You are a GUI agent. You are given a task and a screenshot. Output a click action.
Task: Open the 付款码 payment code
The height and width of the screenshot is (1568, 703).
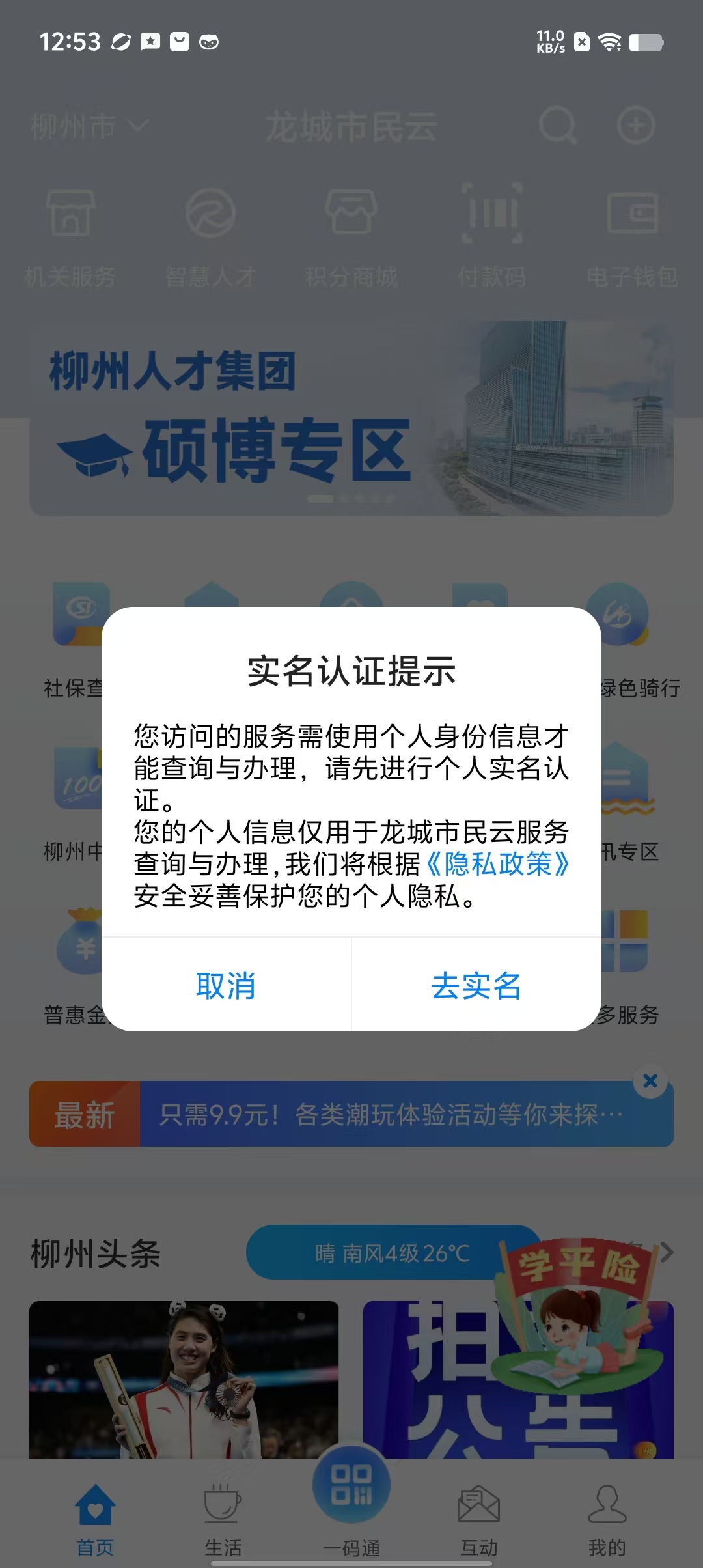(492, 236)
